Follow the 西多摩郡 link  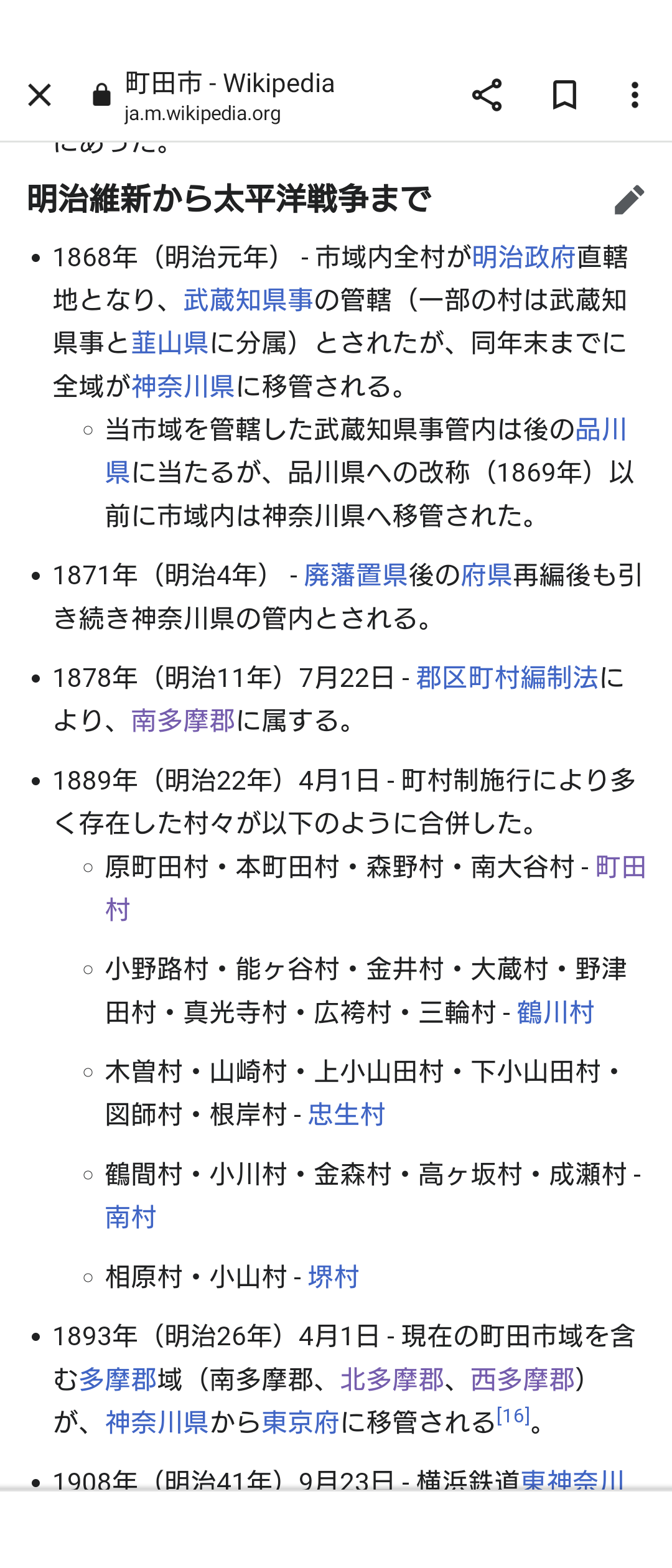[523, 1379]
